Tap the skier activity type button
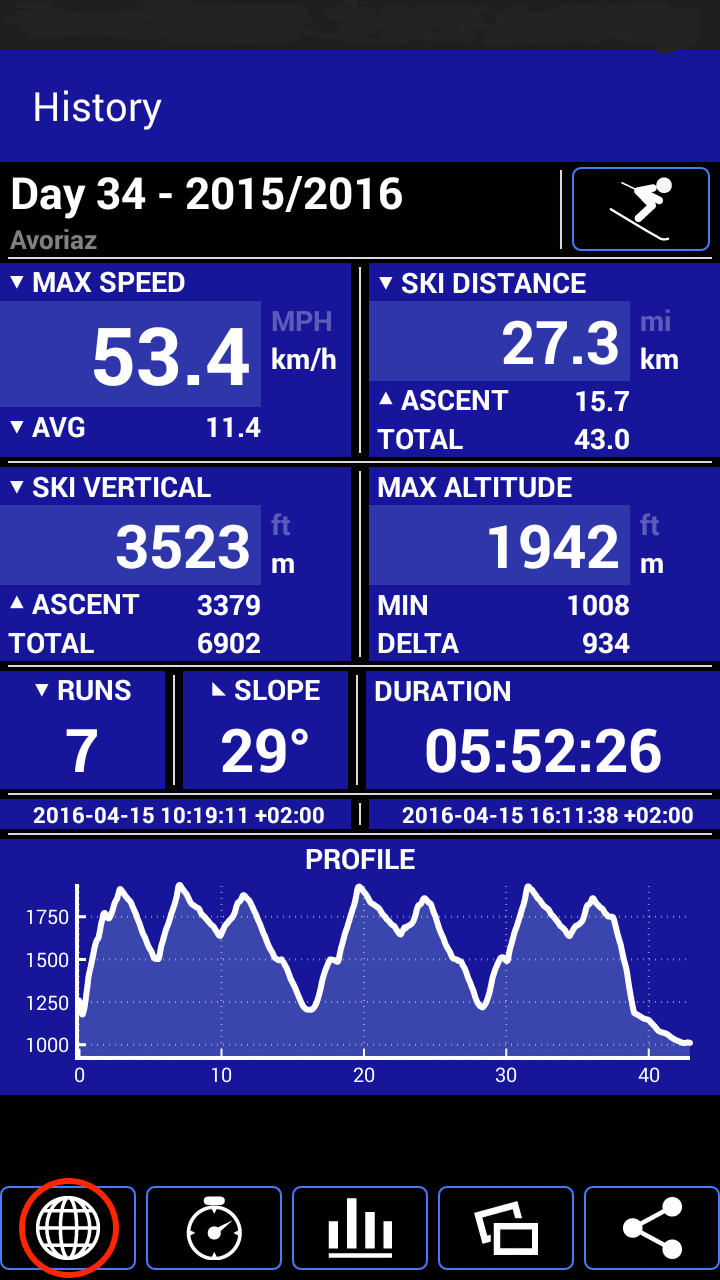This screenshot has height=1280, width=720. pyautogui.click(x=640, y=209)
